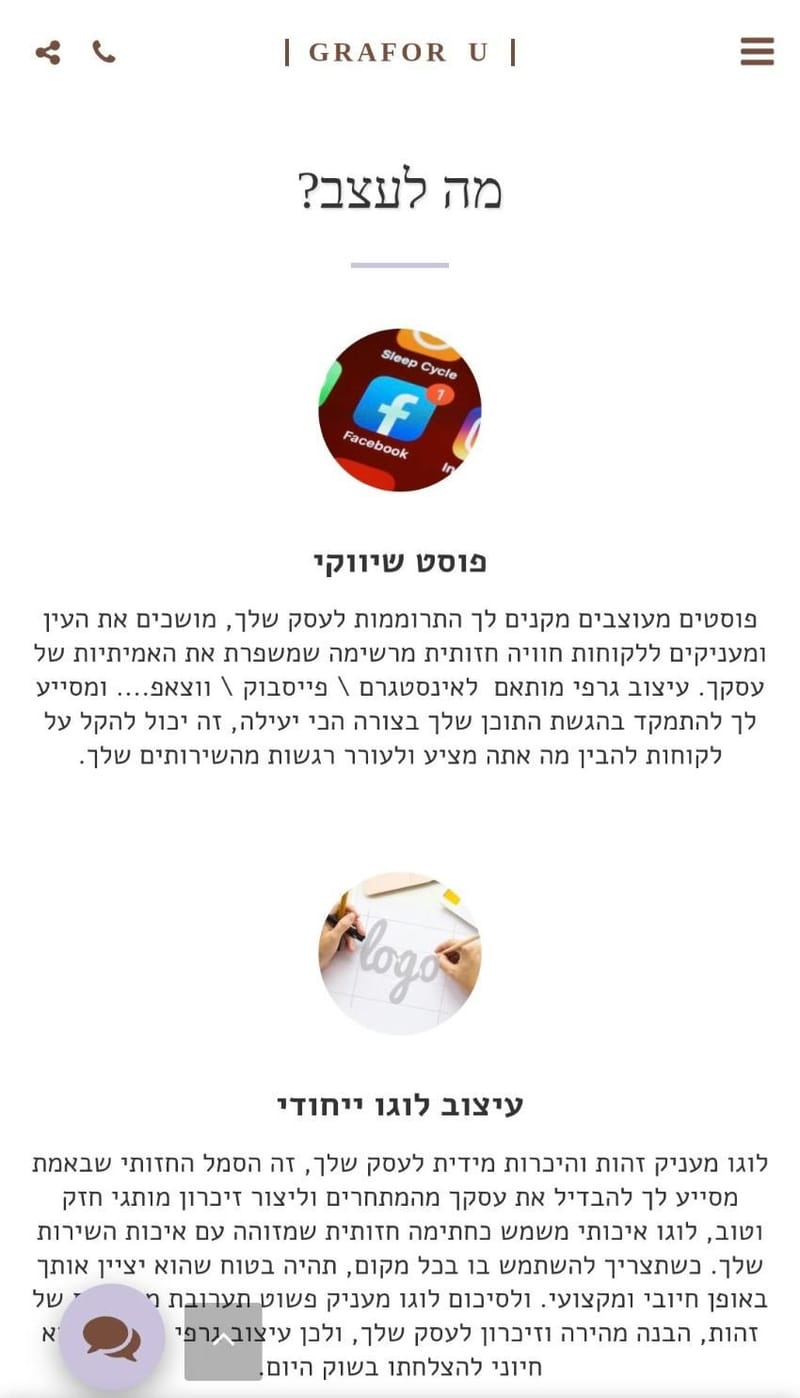This screenshot has width=800, height=1398.
Task: Expand the share icon options
Action: (x=47, y=52)
